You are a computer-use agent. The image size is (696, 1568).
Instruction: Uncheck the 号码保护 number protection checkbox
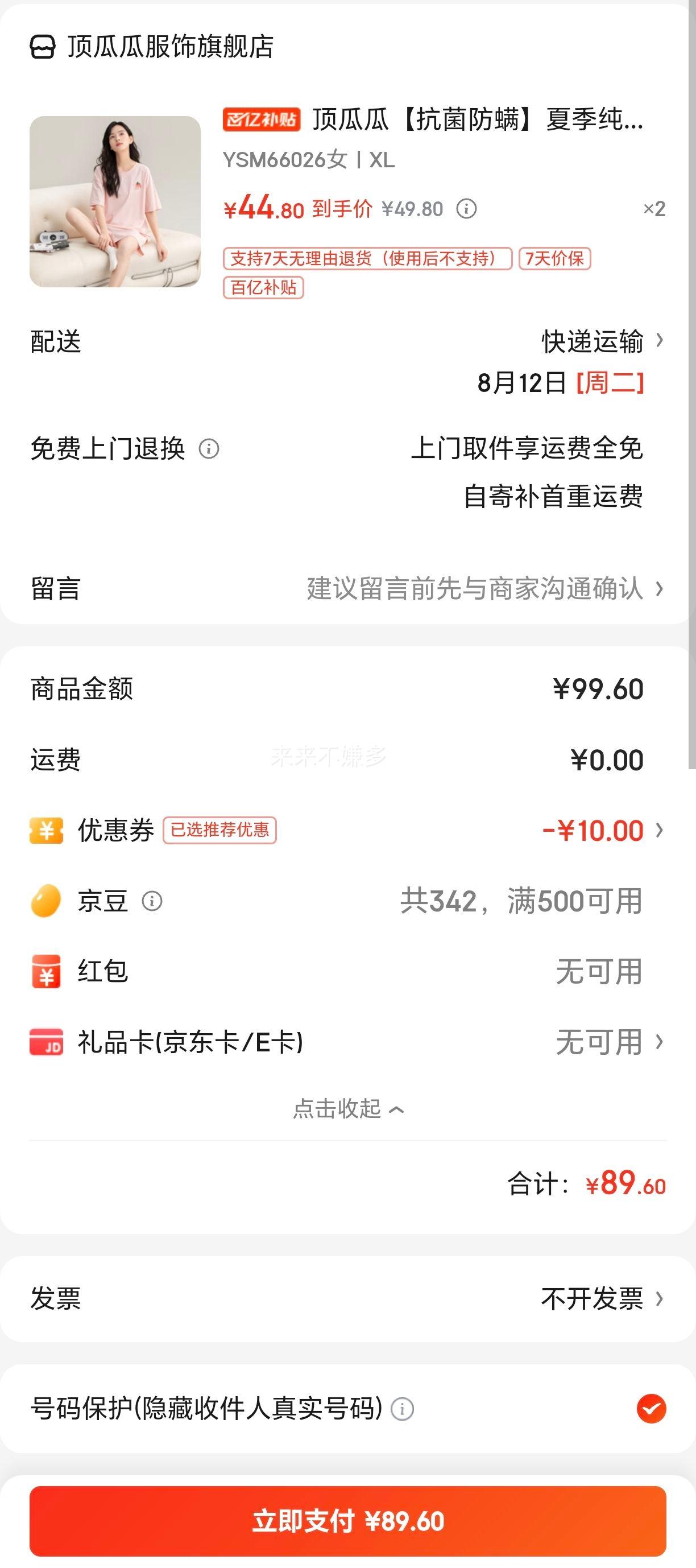pyautogui.click(x=651, y=1409)
